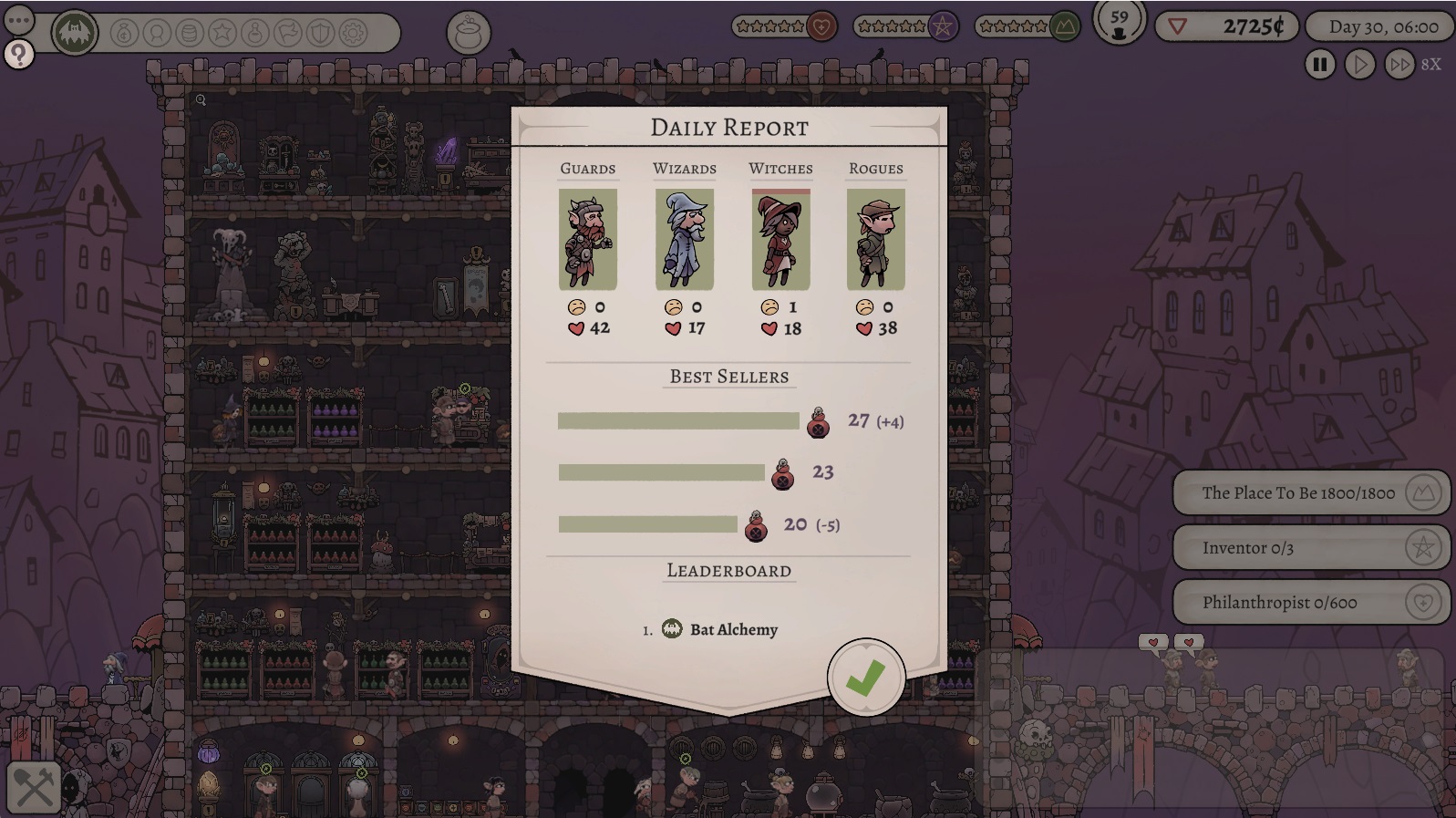The width and height of the screenshot is (1456, 818).
Task: Pause the game
Action: click(1319, 65)
